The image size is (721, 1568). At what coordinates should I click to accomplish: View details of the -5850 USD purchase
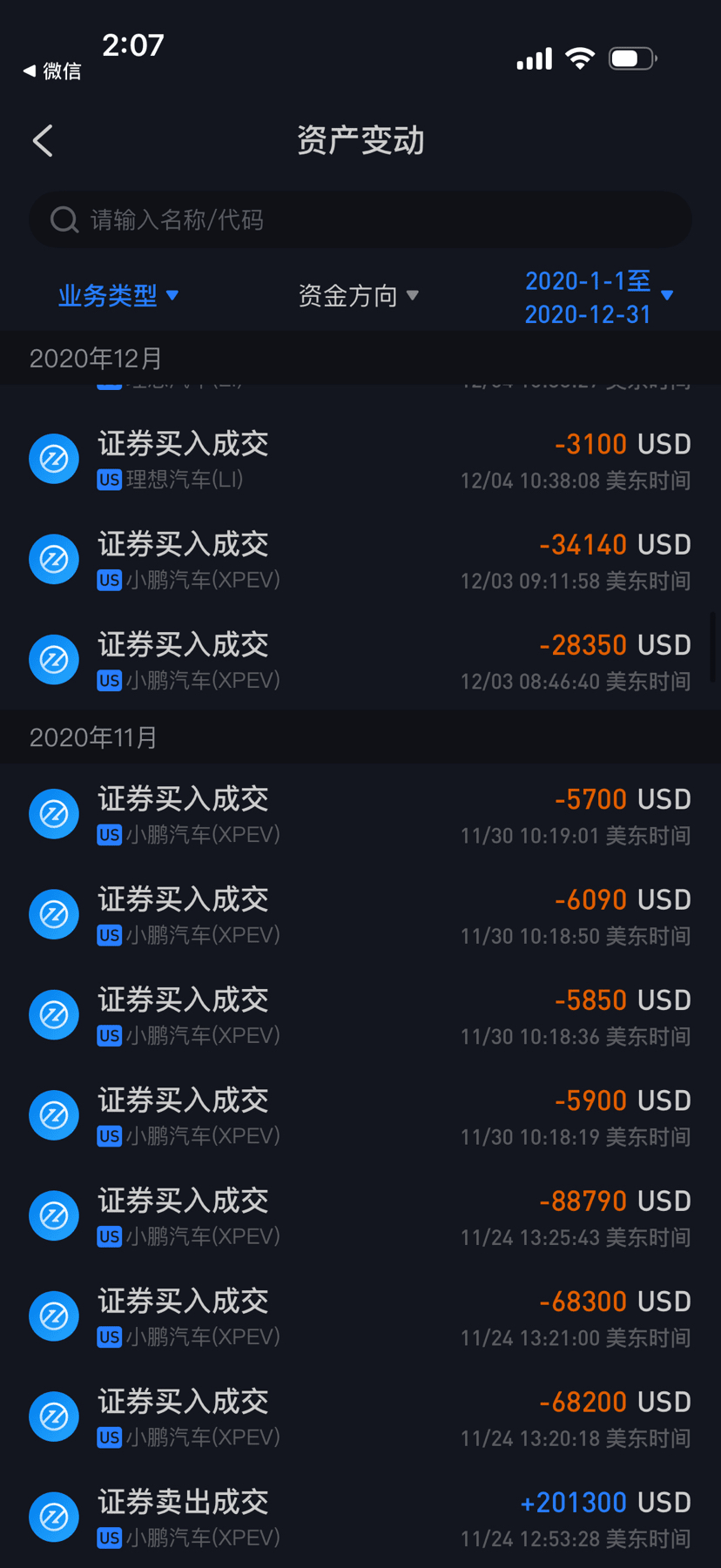point(360,1015)
